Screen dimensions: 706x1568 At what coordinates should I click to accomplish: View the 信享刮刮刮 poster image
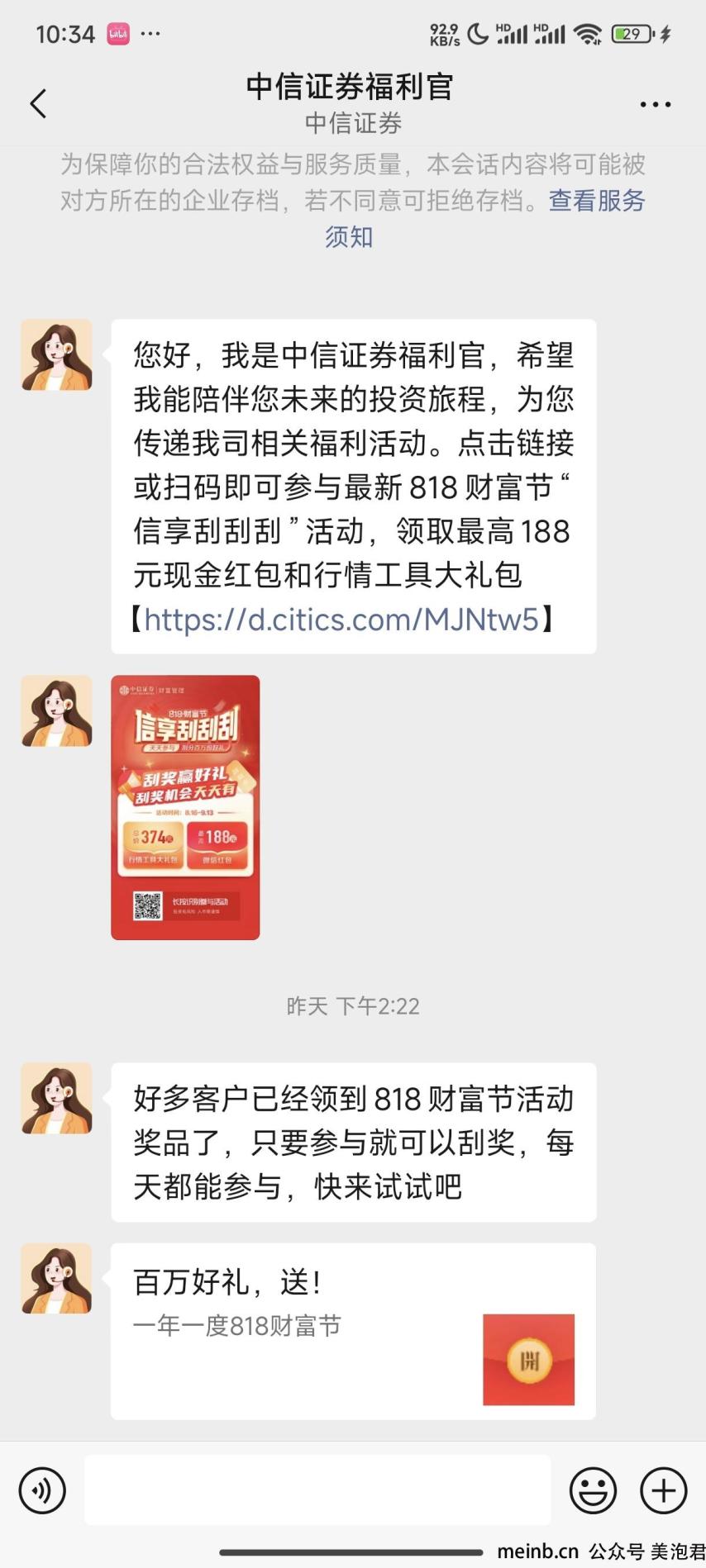tap(185, 807)
